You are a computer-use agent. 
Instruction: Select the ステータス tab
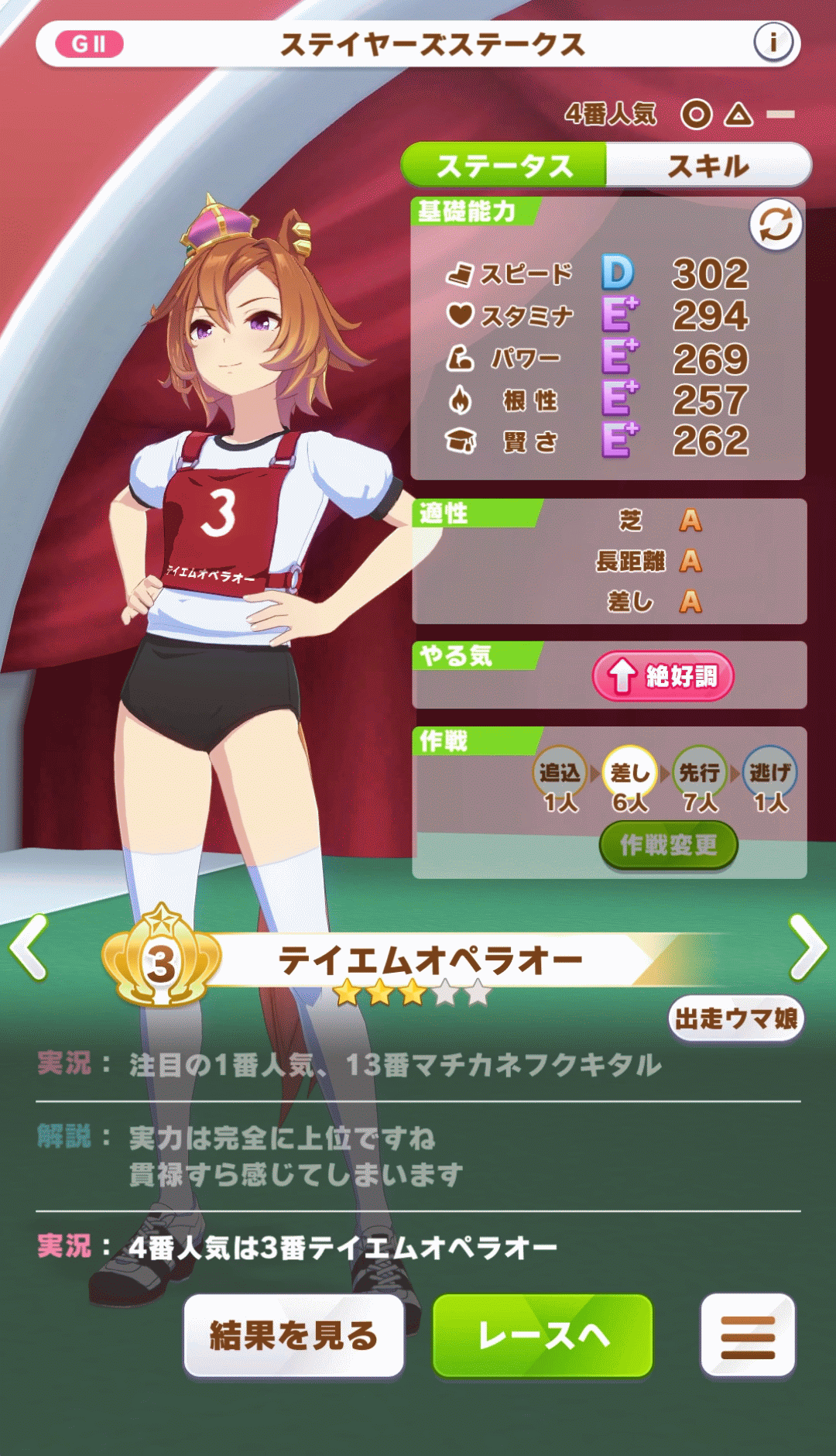tap(504, 165)
